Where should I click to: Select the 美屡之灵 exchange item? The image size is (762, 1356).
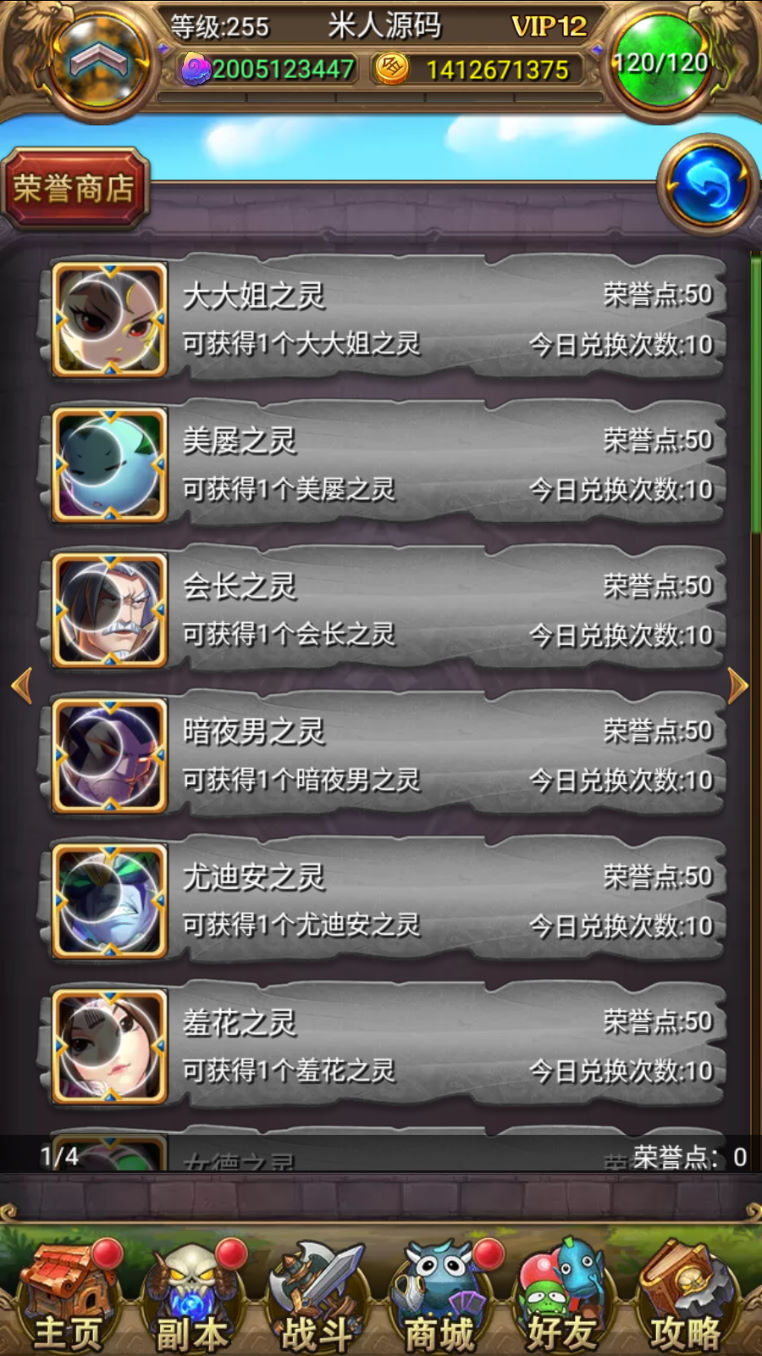click(386, 464)
